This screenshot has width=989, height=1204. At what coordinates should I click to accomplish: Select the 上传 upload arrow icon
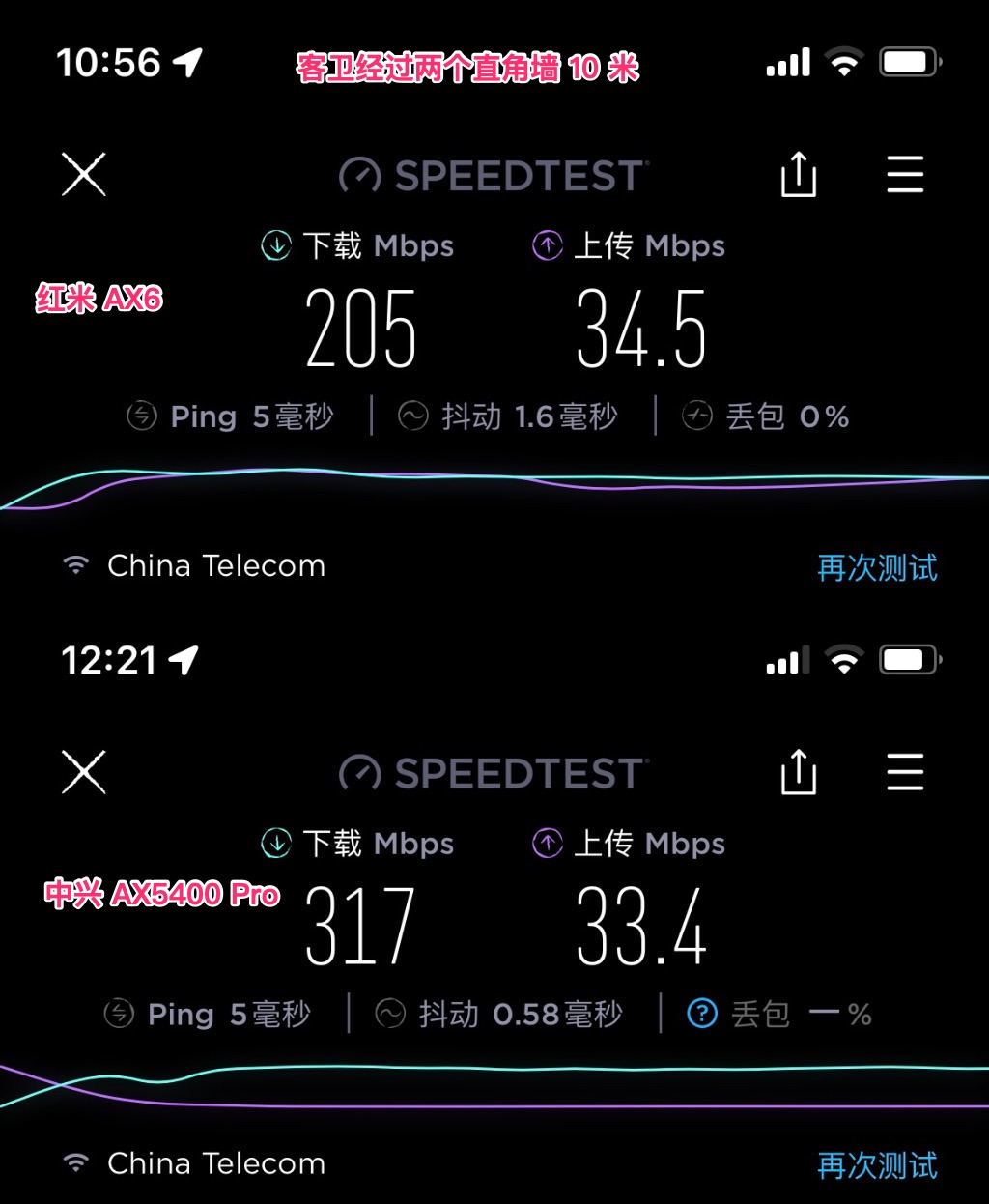(x=548, y=245)
